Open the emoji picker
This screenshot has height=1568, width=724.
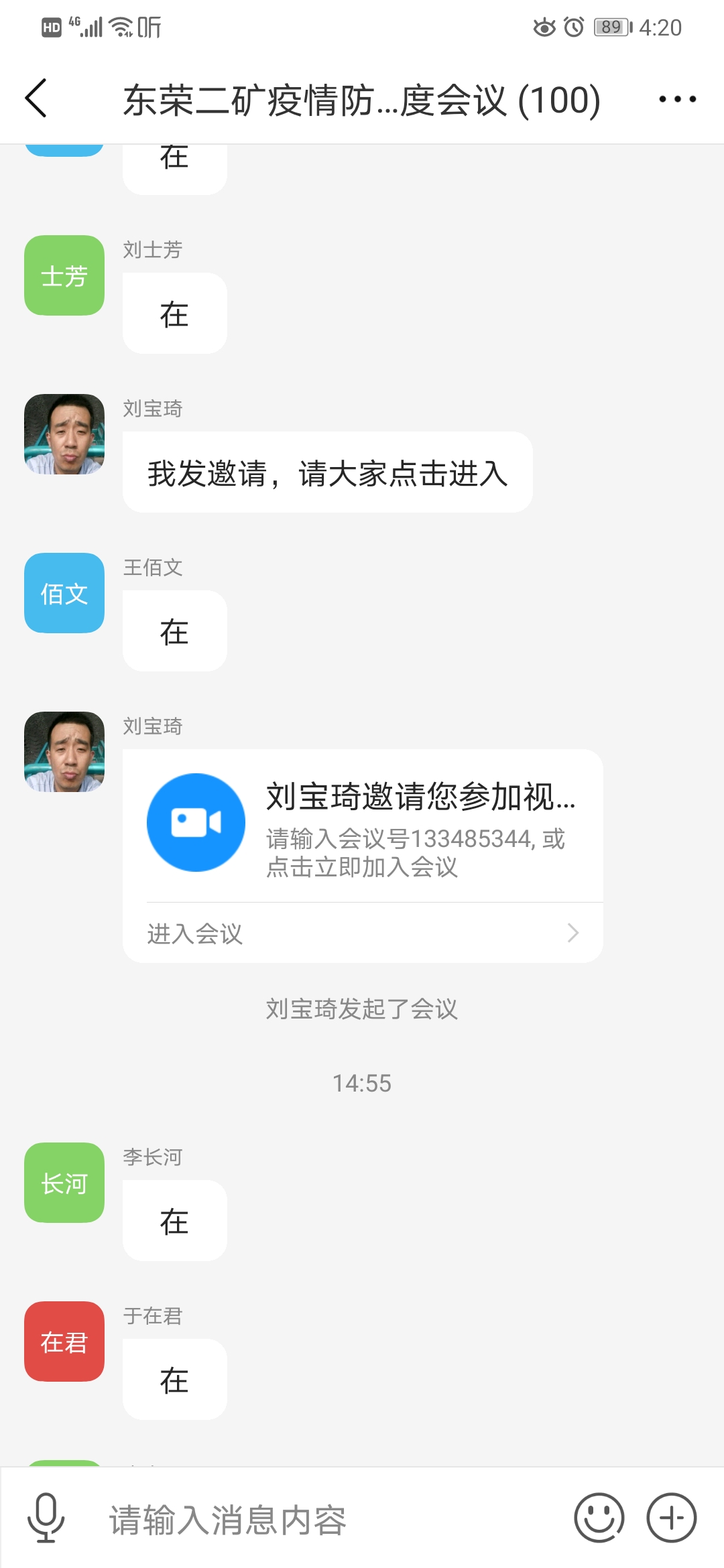(599, 1518)
